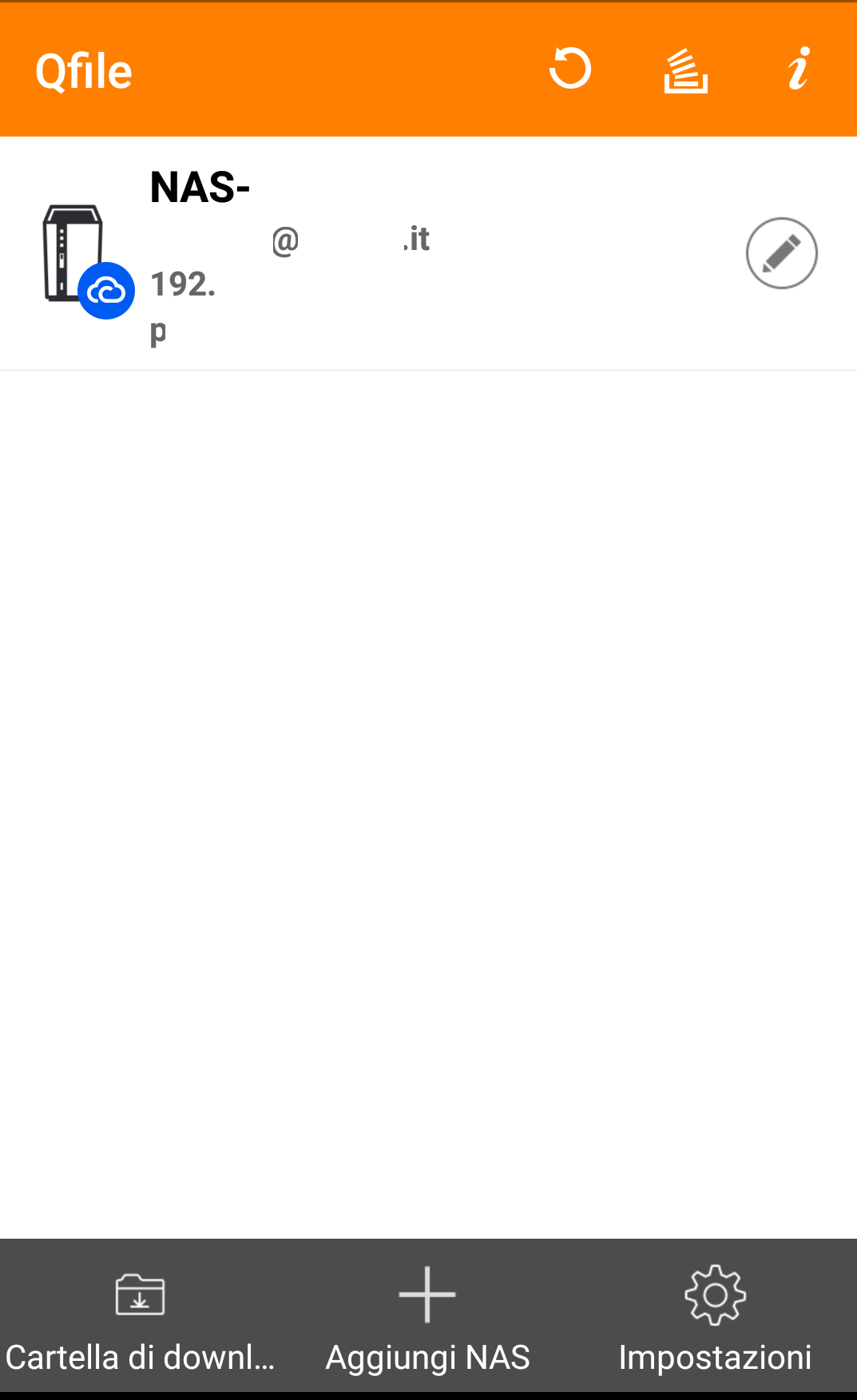Open Cartella di download folder
Viewport: 857px width, 1400px height.
[141, 1318]
